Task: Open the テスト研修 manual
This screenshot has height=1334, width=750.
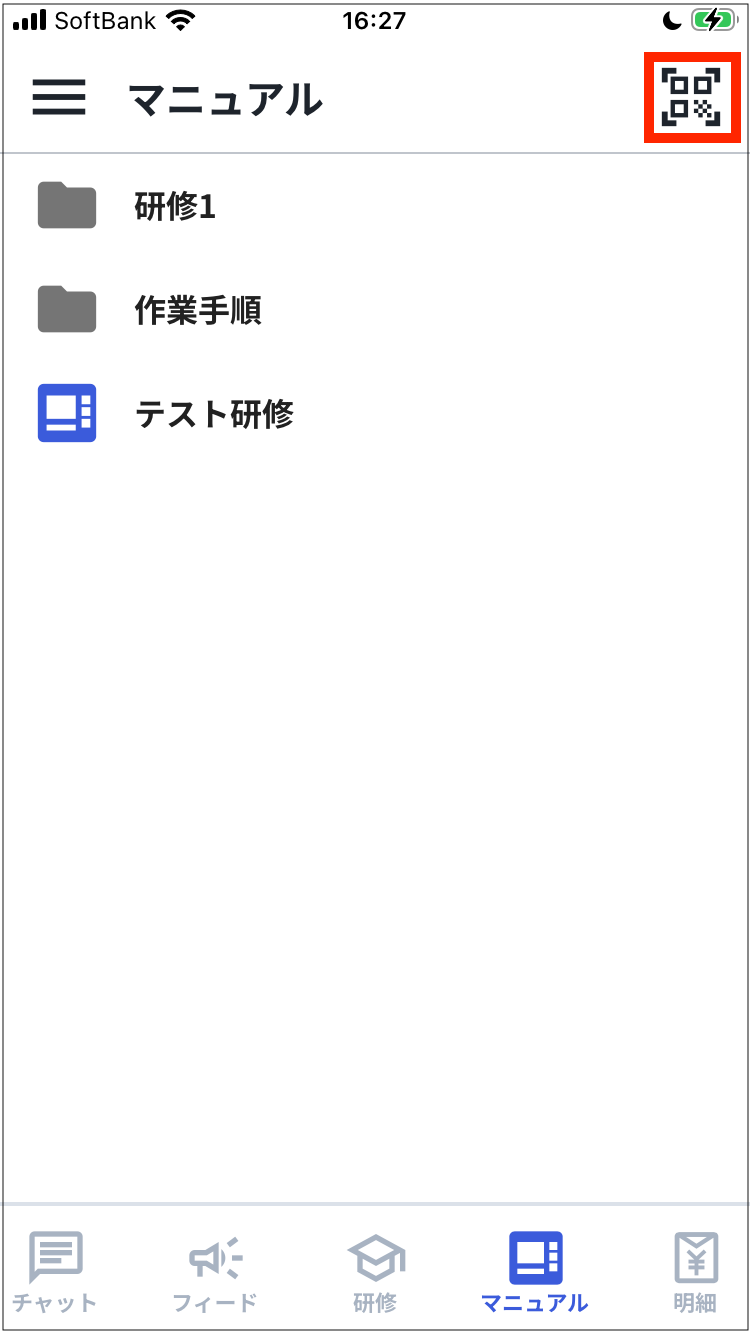Action: tap(375, 413)
